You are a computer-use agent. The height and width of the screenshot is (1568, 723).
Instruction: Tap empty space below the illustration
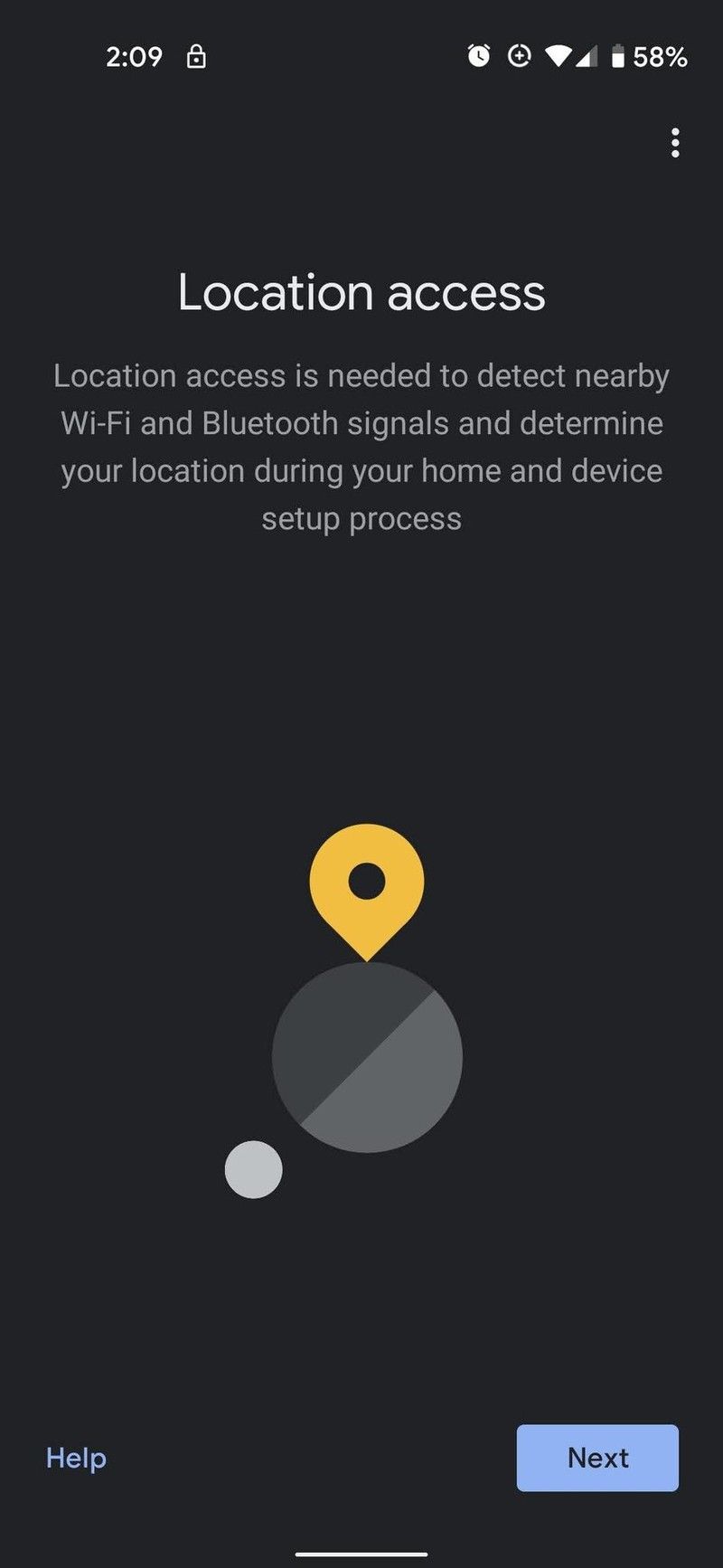pos(361,1311)
